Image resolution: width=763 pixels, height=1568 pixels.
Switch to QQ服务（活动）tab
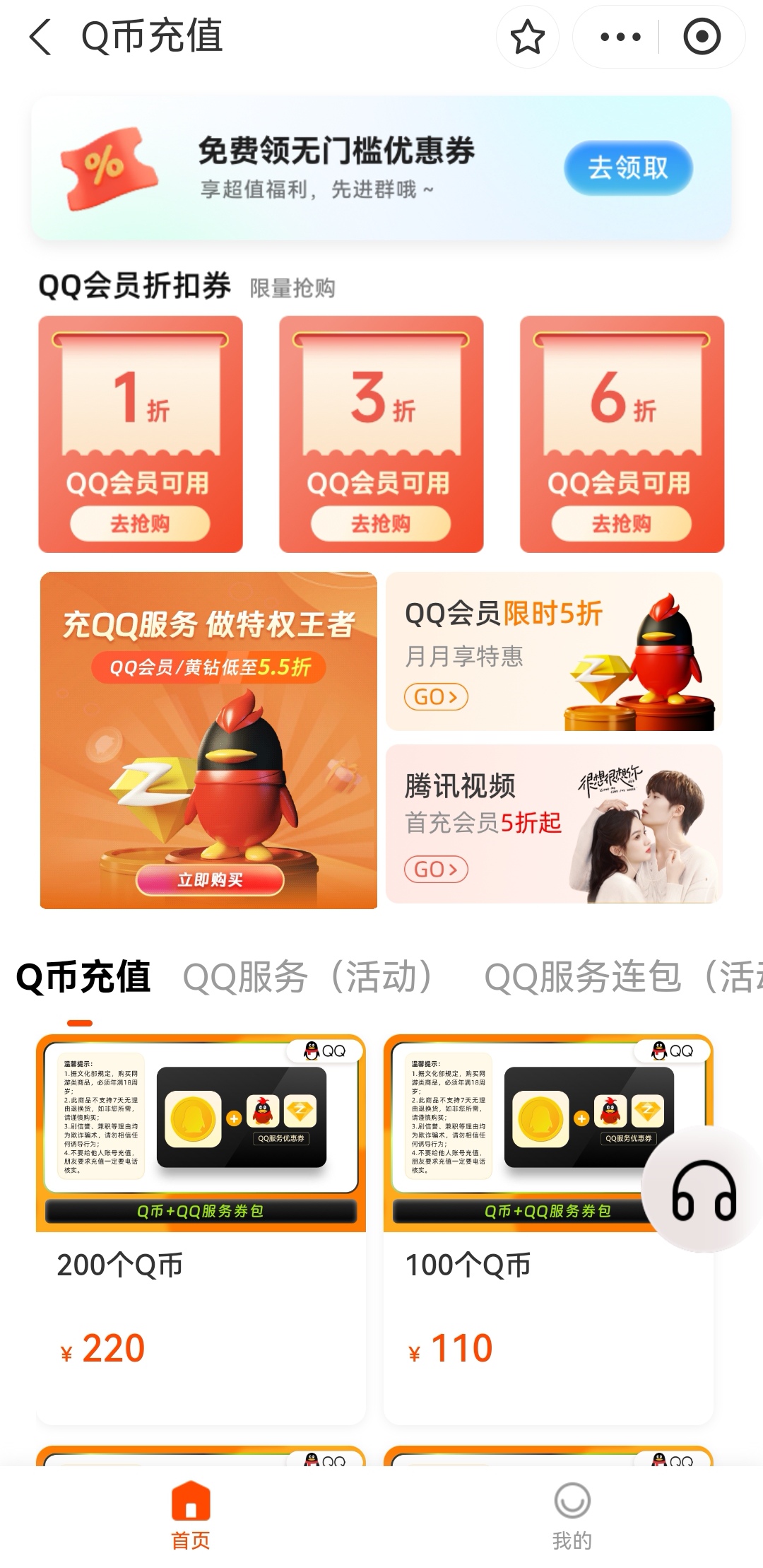[308, 978]
